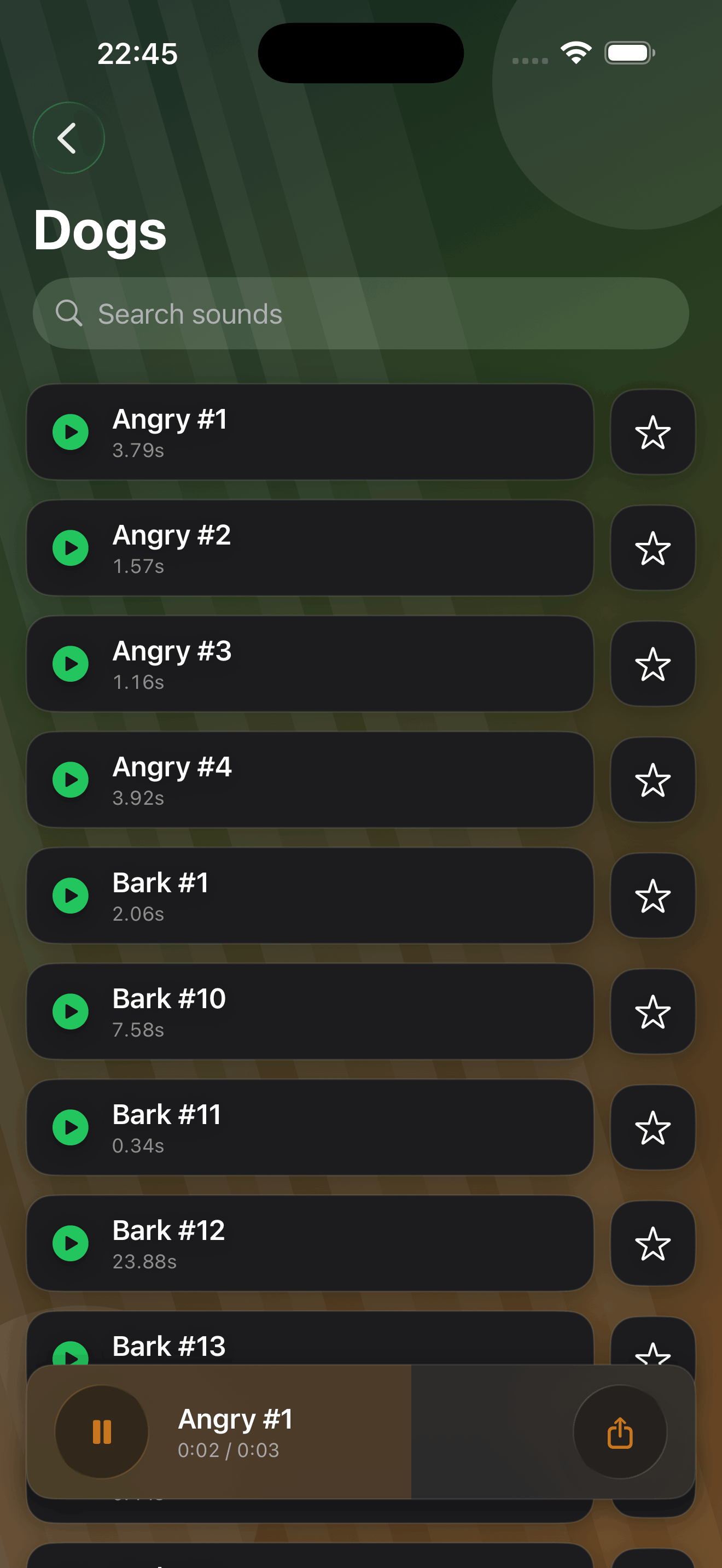This screenshot has height=1568, width=722.
Task: Star the Bark #10 sound
Action: pyautogui.click(x=652, y=1011)
